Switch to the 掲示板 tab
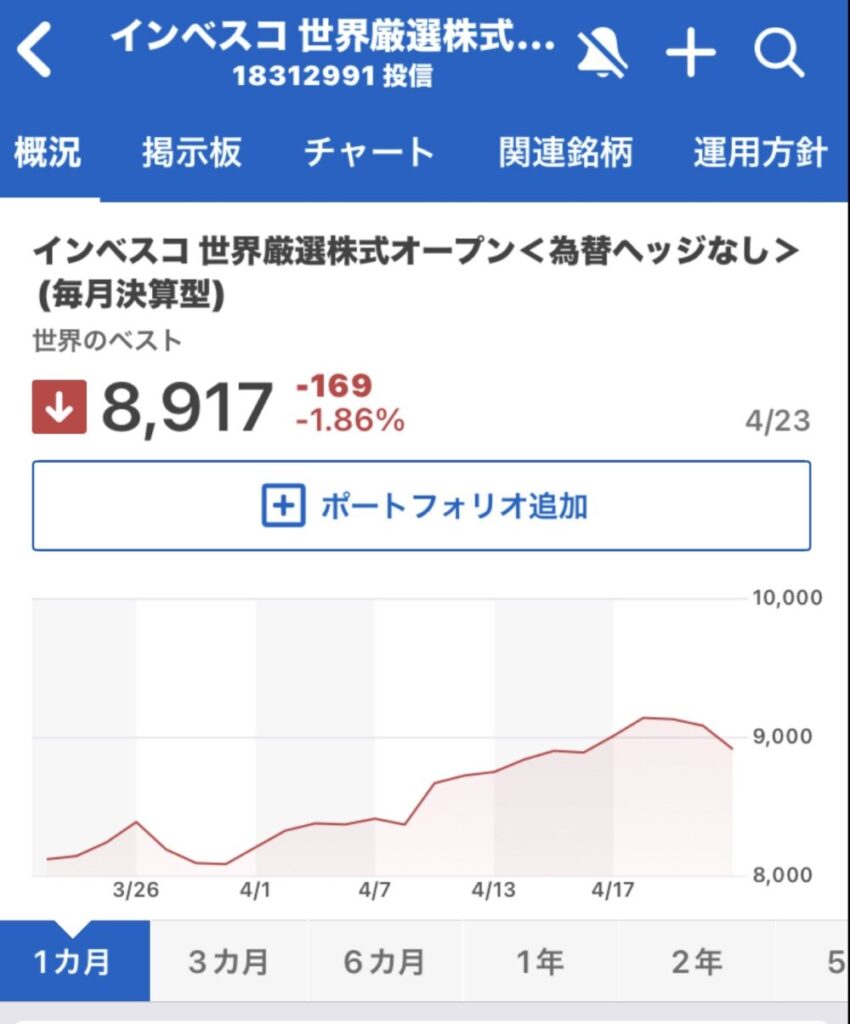The image size is (850, 1024). (191, 153)
